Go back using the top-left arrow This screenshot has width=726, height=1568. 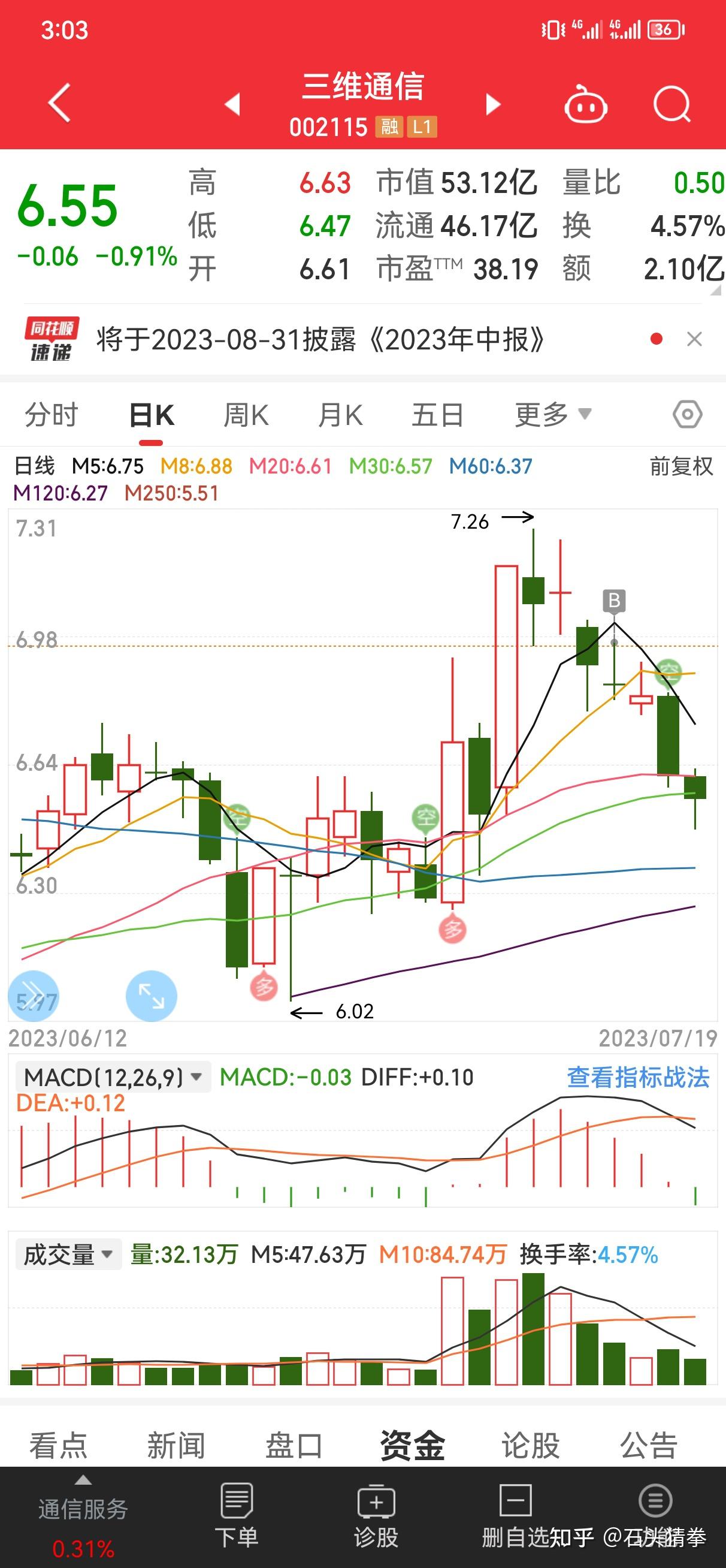click(60, 103)
